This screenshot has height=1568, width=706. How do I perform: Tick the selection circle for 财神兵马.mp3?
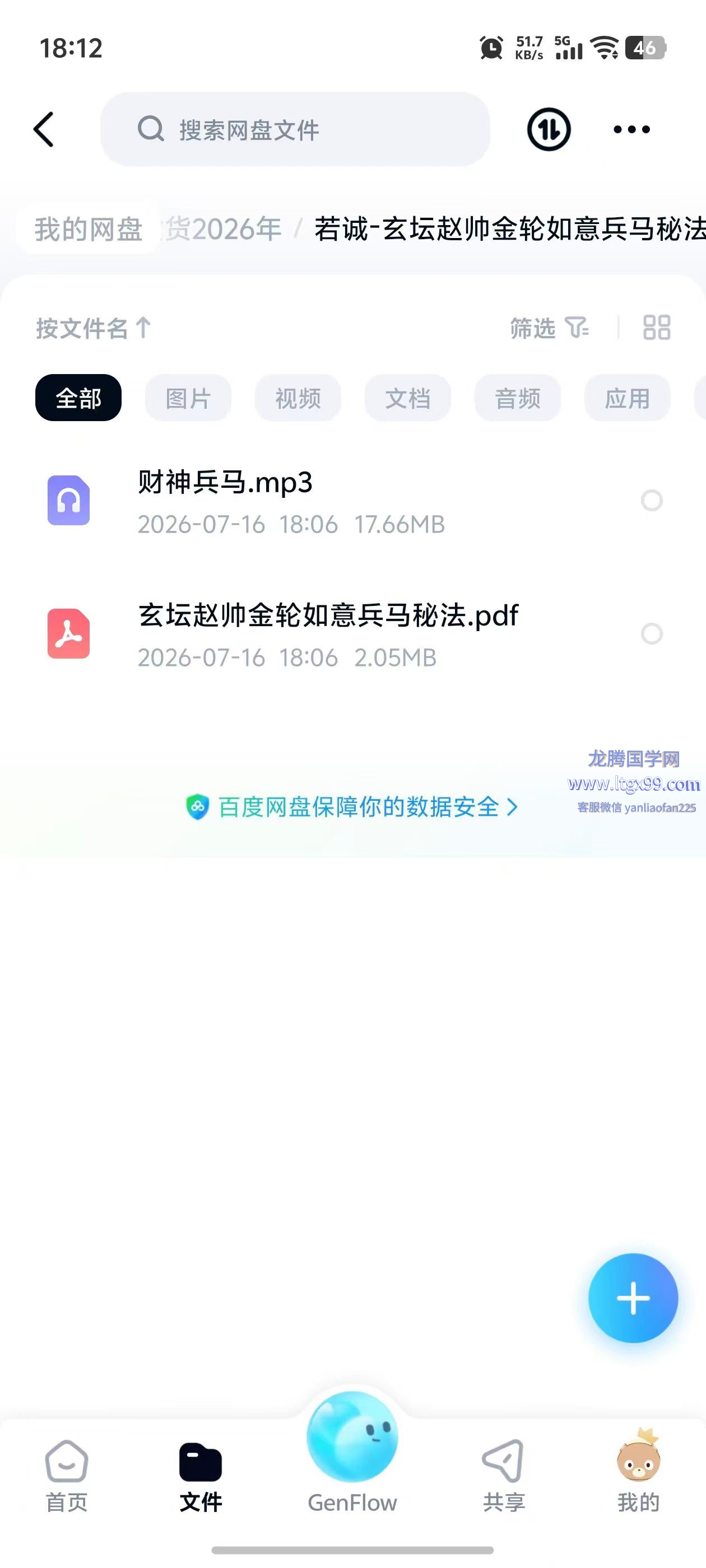tap(652, 500)
